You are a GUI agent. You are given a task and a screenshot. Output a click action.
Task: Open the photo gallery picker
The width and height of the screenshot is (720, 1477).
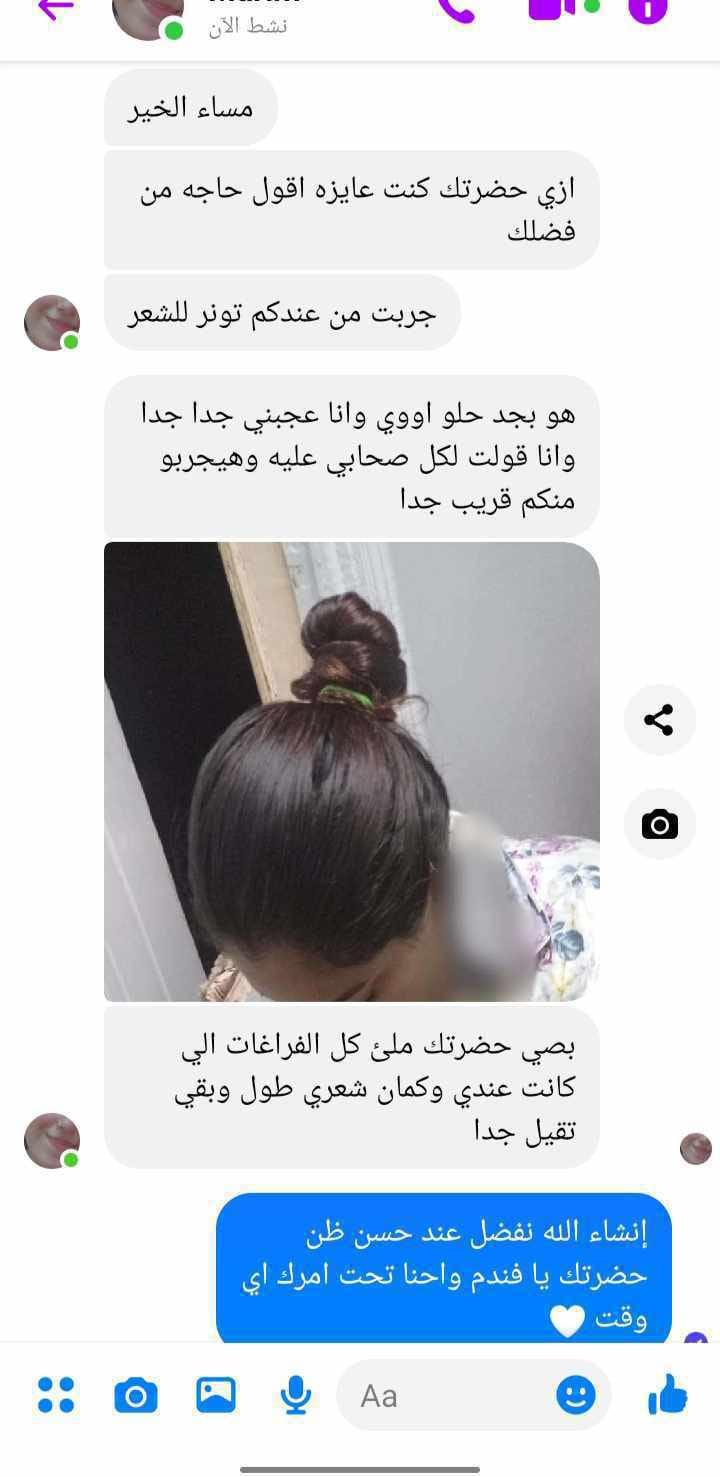click(216, 1394)
